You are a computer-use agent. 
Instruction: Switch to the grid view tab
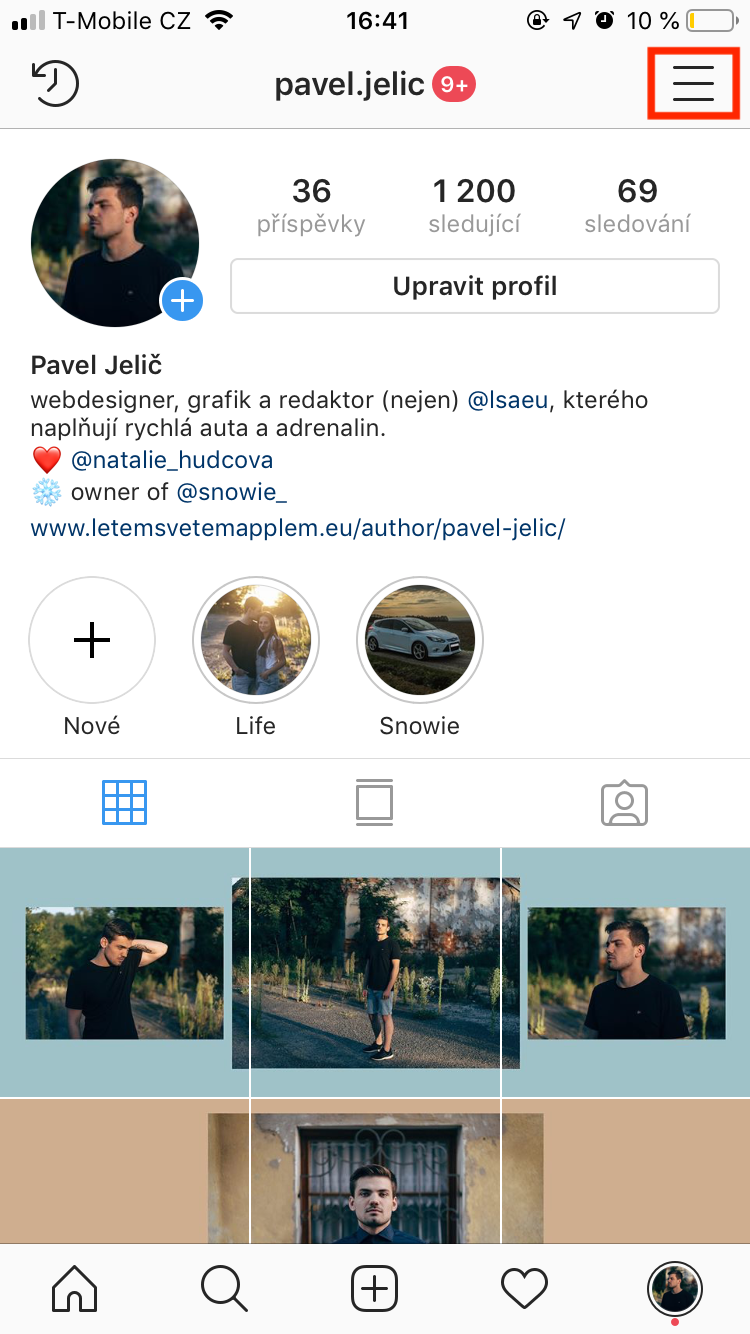click(124, 803)
